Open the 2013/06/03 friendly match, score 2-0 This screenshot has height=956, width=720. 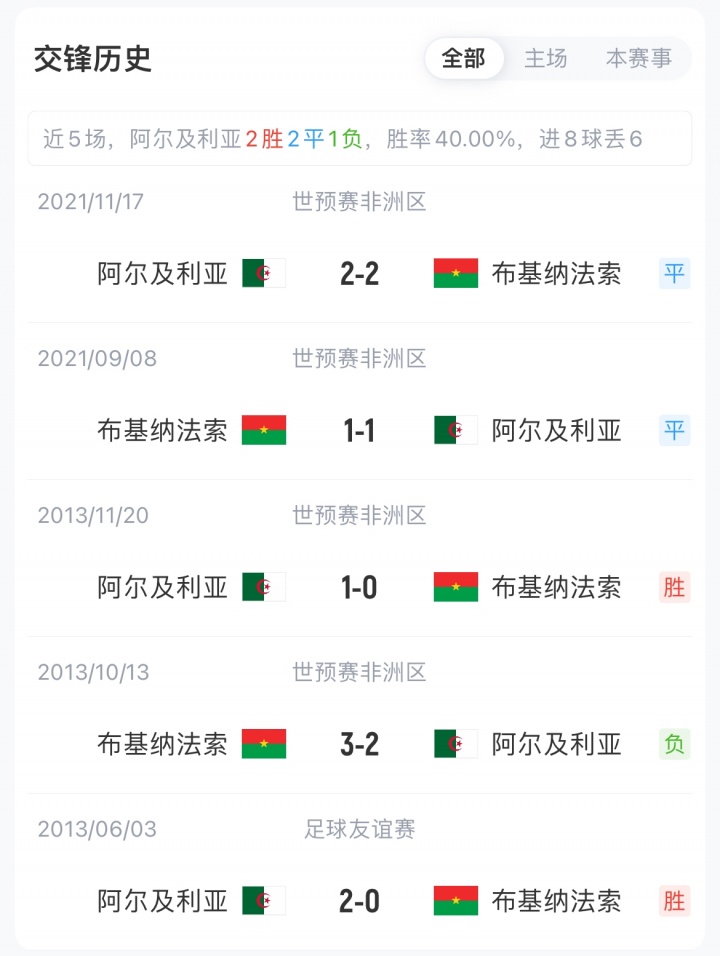pos(359,901)
